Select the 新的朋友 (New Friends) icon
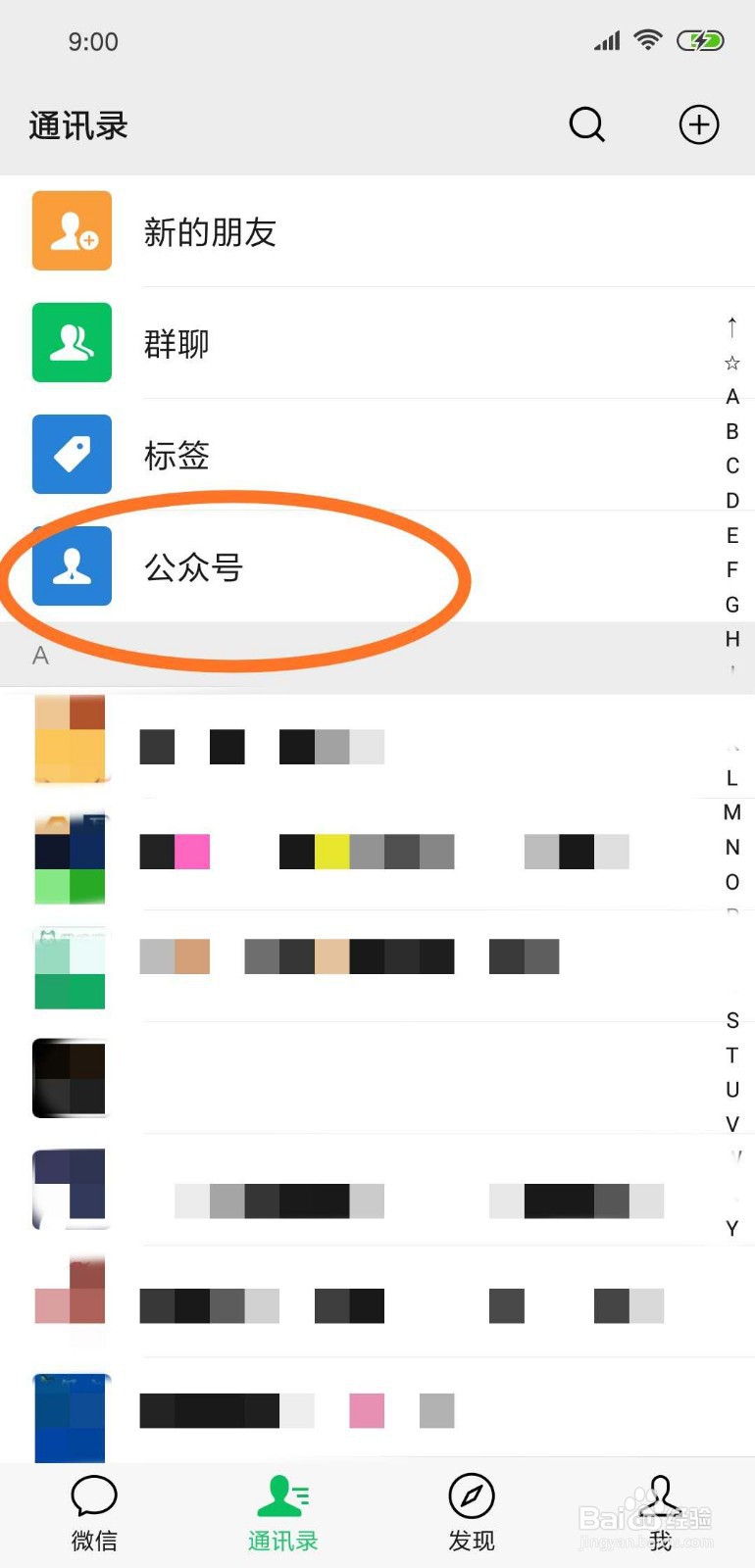The image size is (755, 1568). [71, 231]
